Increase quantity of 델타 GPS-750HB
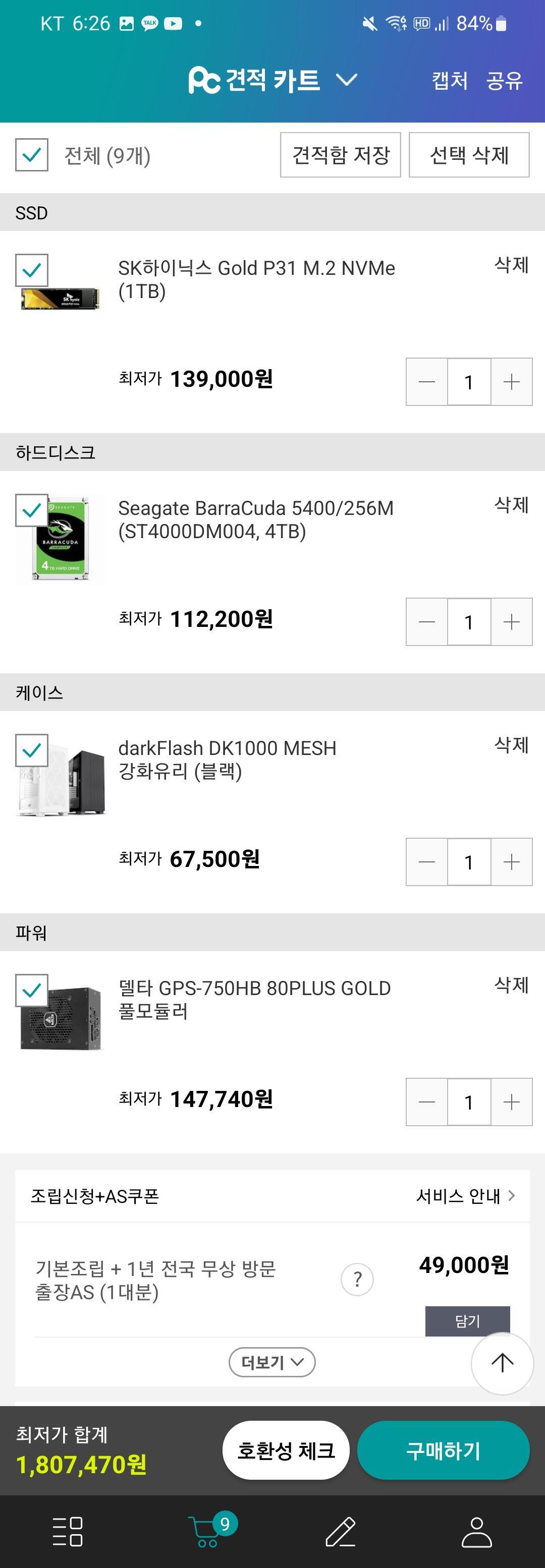 click(x=512, y=1102)
